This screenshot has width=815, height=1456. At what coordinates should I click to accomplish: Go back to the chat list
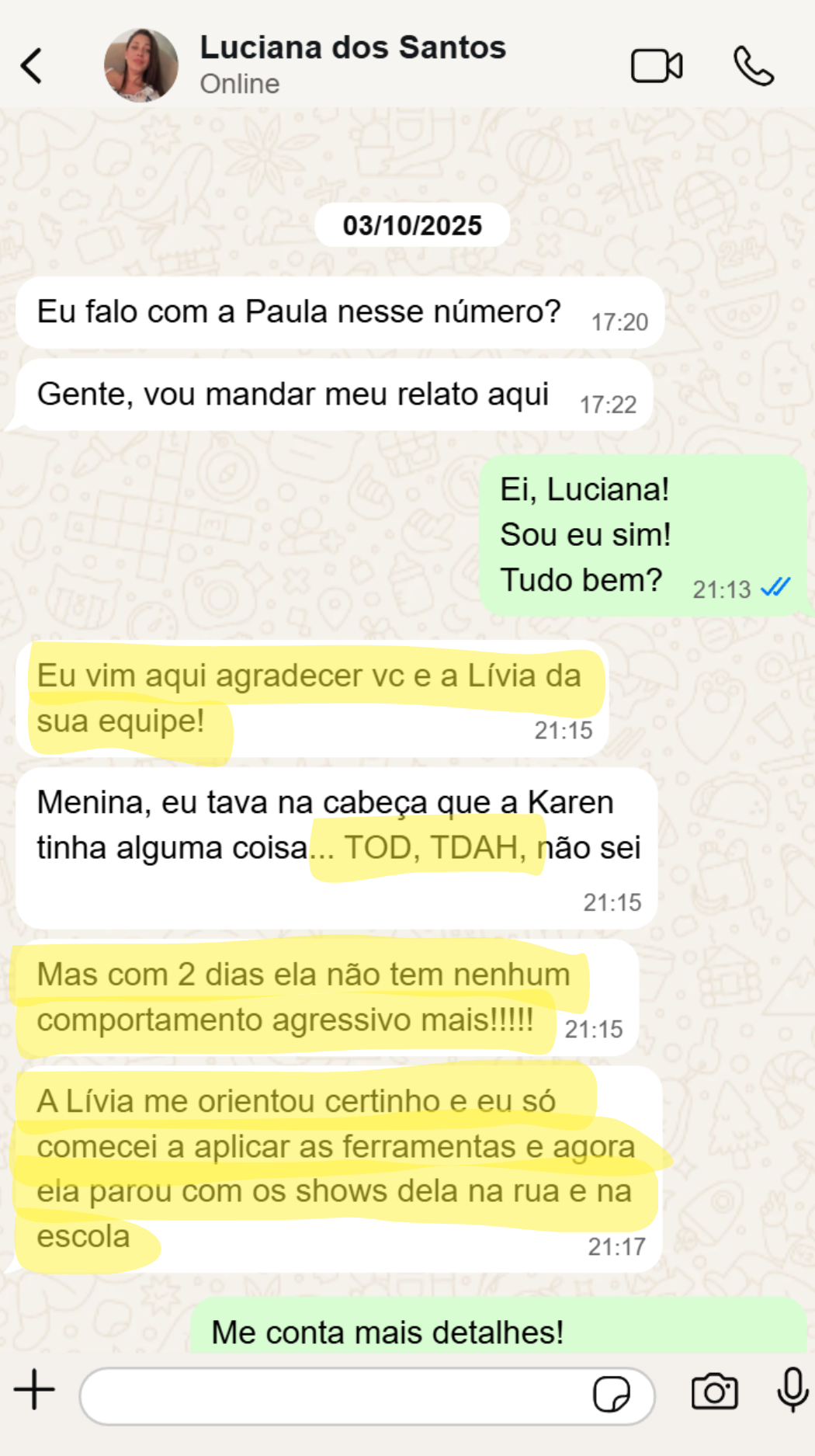[32, 66]
